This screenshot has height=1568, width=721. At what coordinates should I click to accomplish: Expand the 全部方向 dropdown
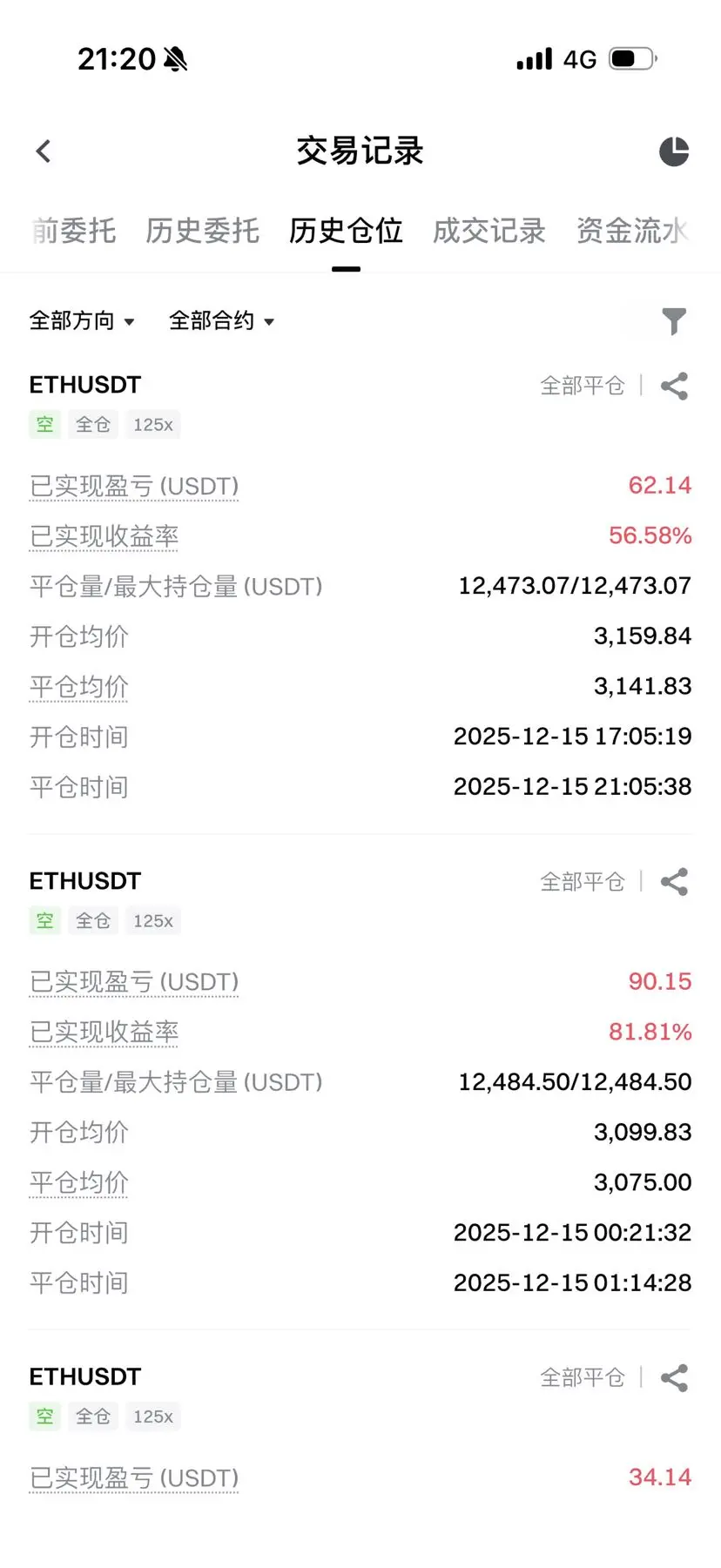[82, 321]
